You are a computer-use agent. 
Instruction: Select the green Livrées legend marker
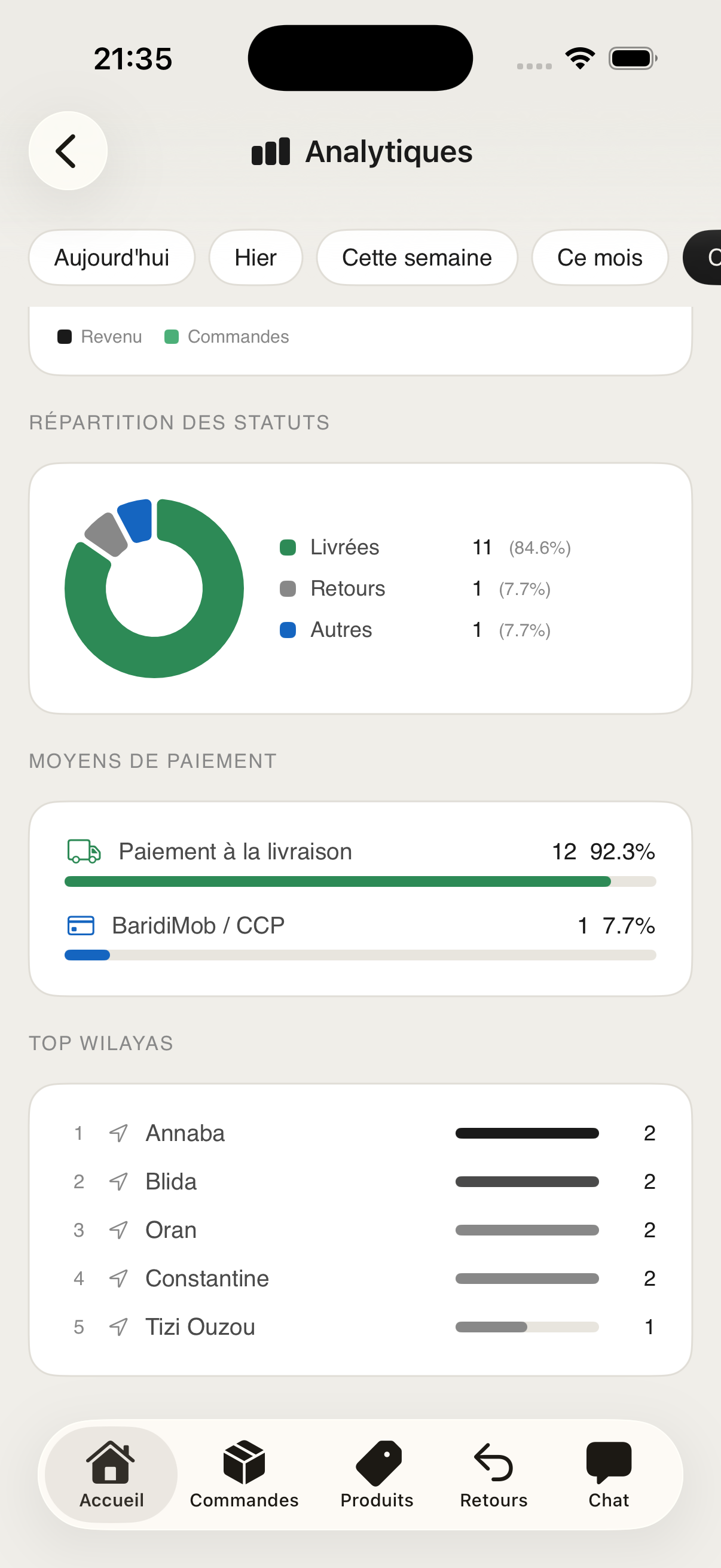pyautogui.click(x=288, y=547)
